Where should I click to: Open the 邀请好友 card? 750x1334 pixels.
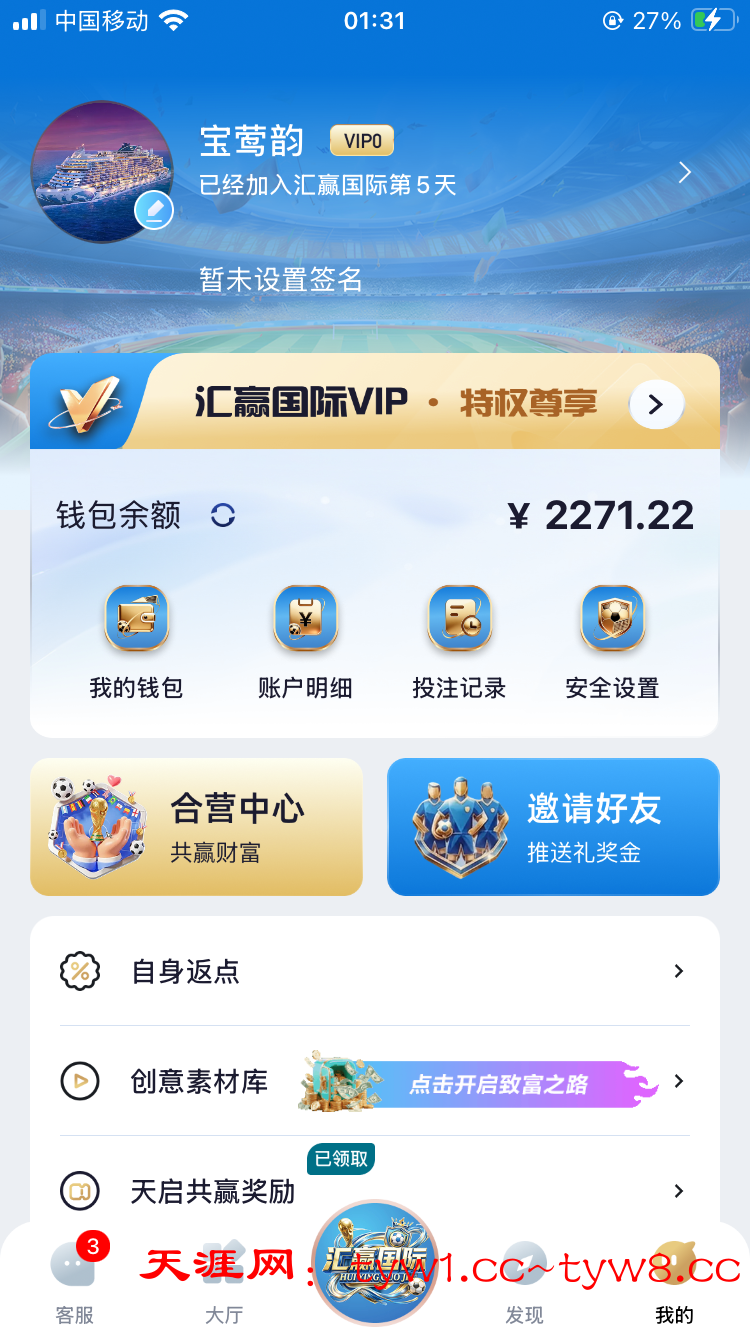coord(553,826)
